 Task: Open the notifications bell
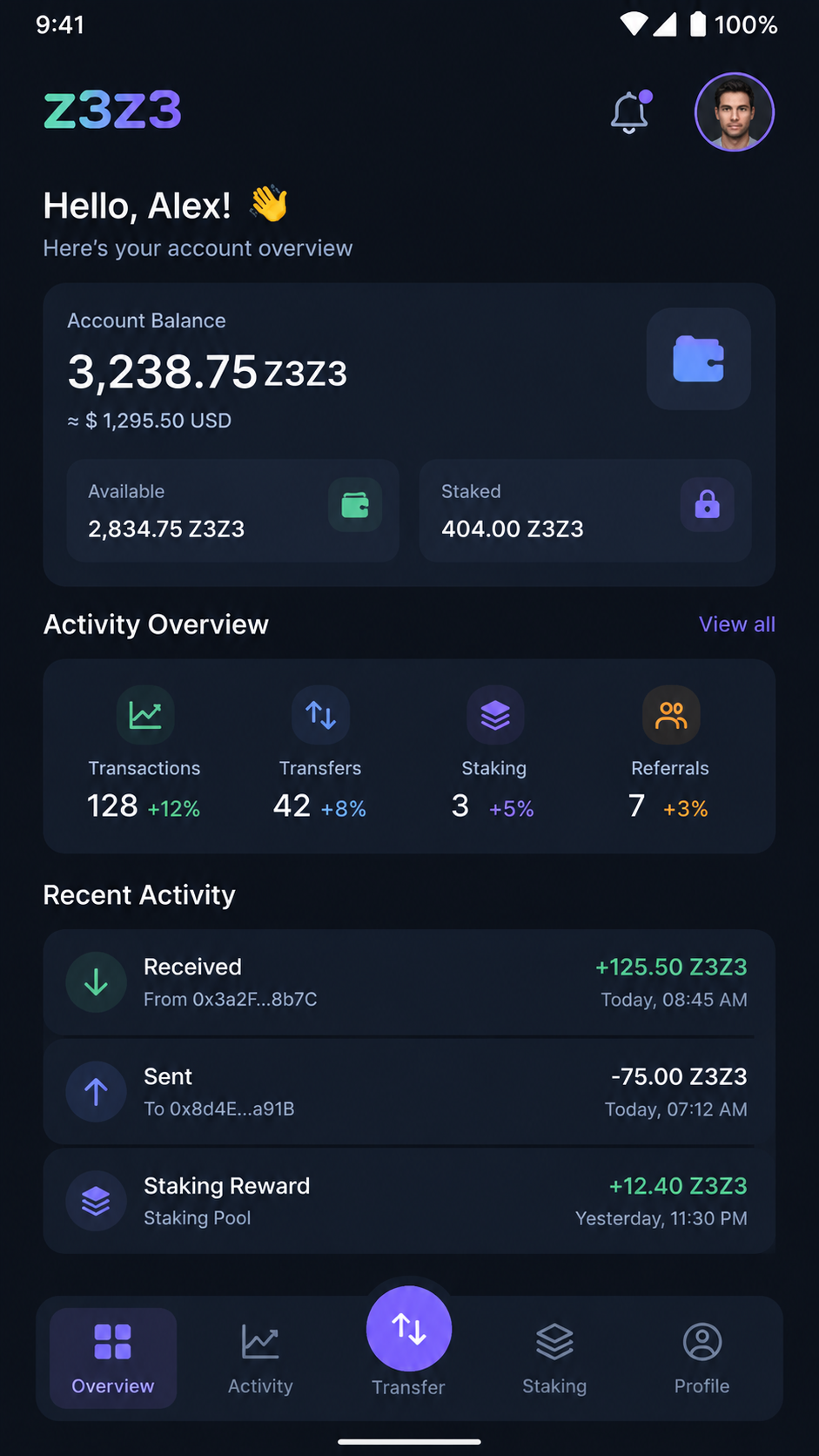tap(630, 112)
